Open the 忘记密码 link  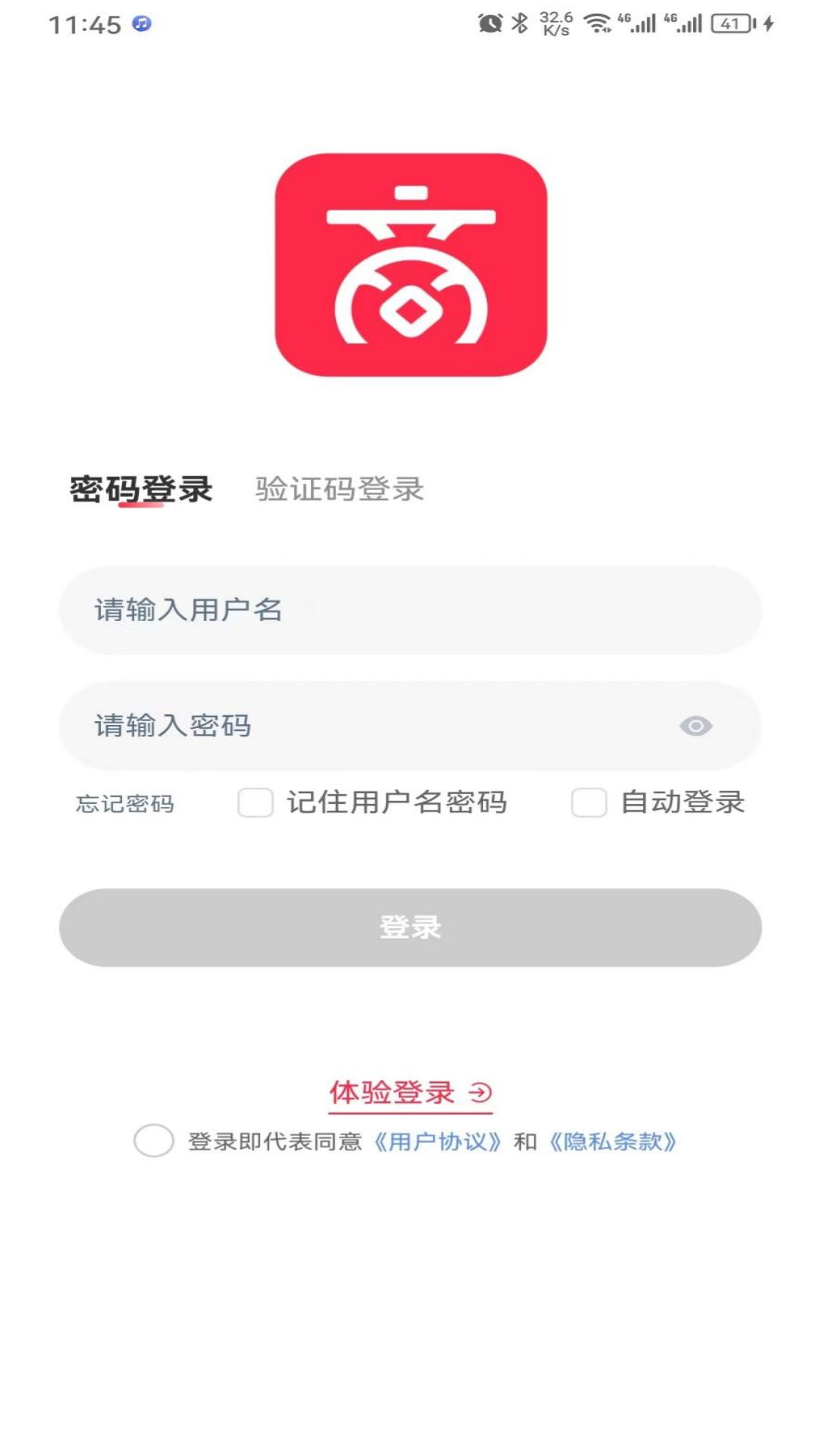click(125, 803)
